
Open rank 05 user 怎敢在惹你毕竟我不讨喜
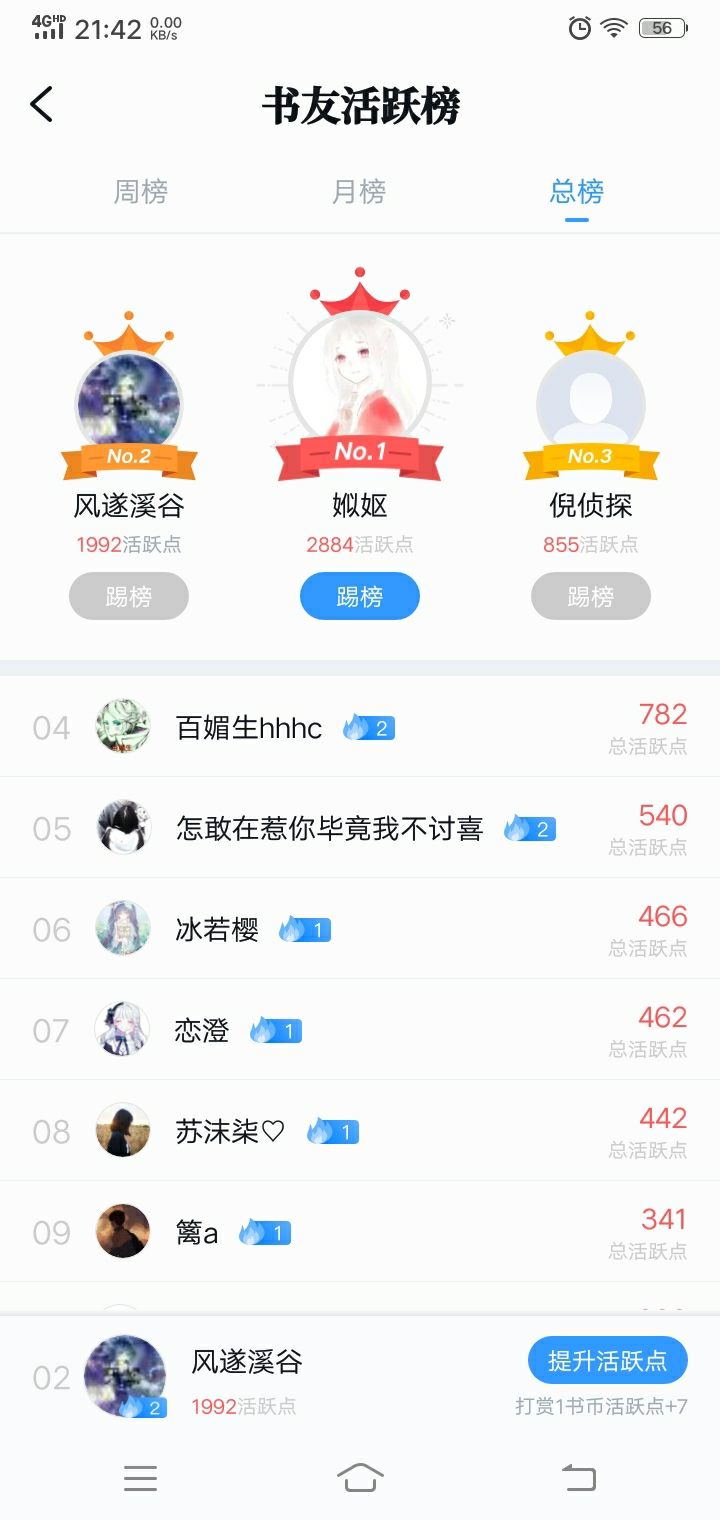pyautogui.click(x=329, y=829)
